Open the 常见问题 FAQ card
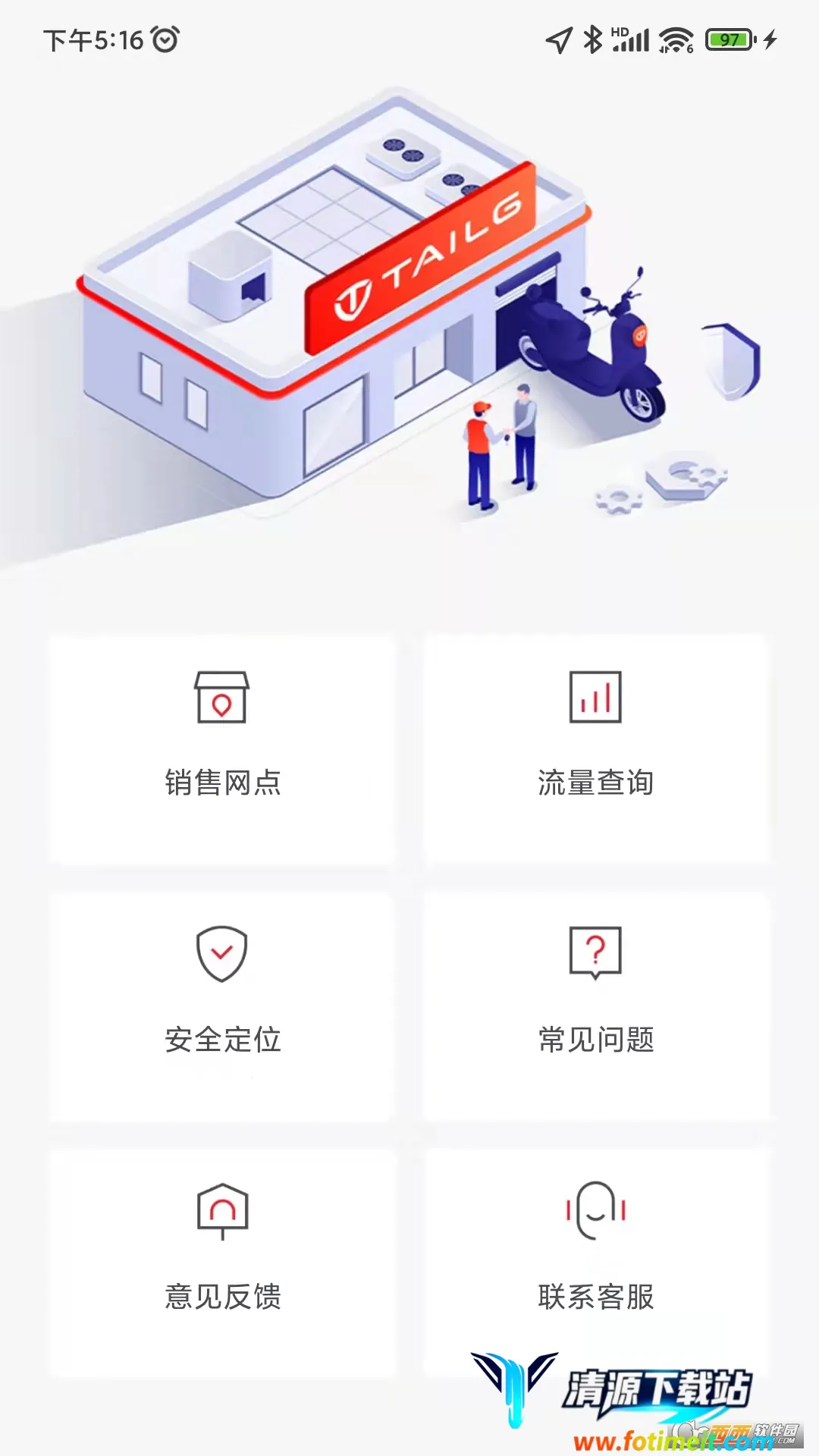819x1456 pixels. (596, 1006)
